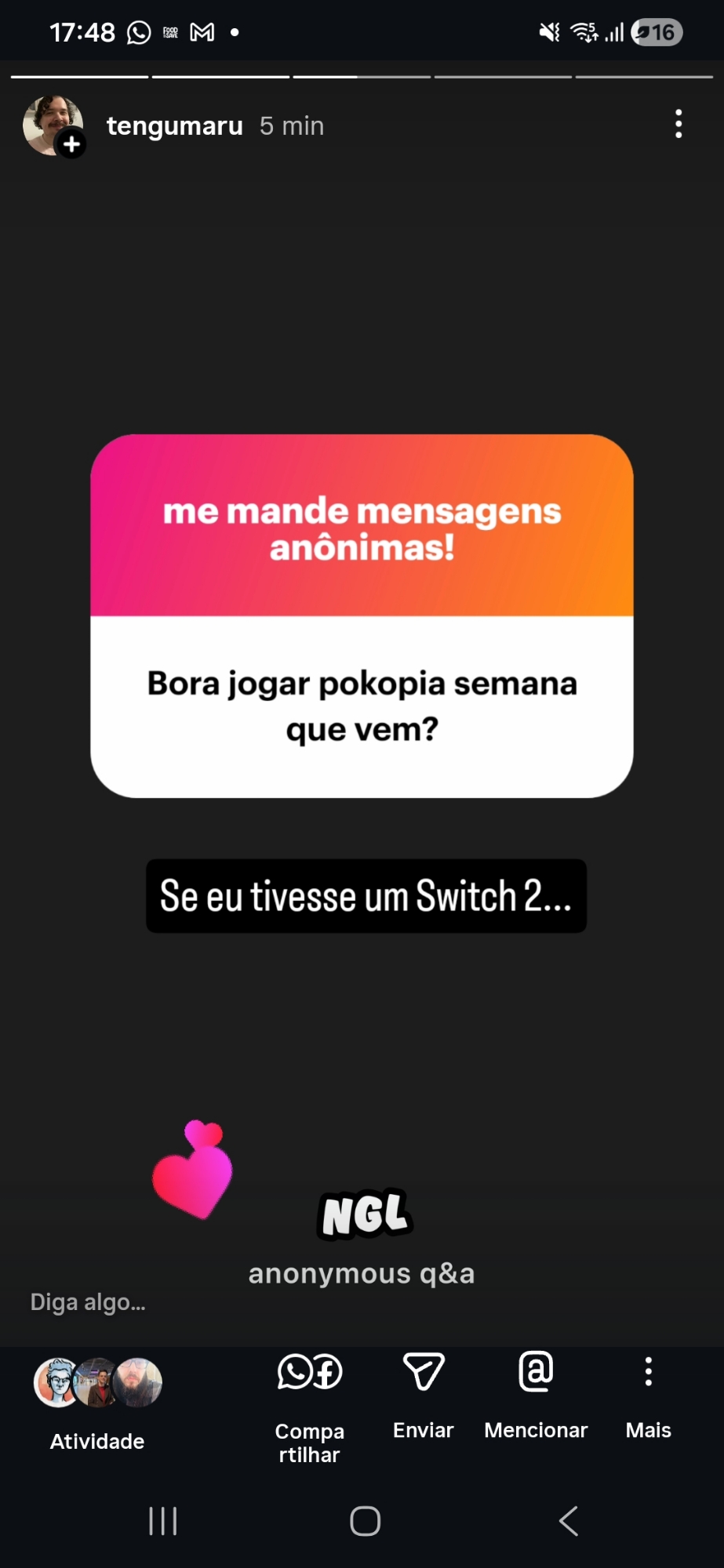View story Atividade viewers
Viewport: 724px width, 1568px height.
pos(97,1403)
